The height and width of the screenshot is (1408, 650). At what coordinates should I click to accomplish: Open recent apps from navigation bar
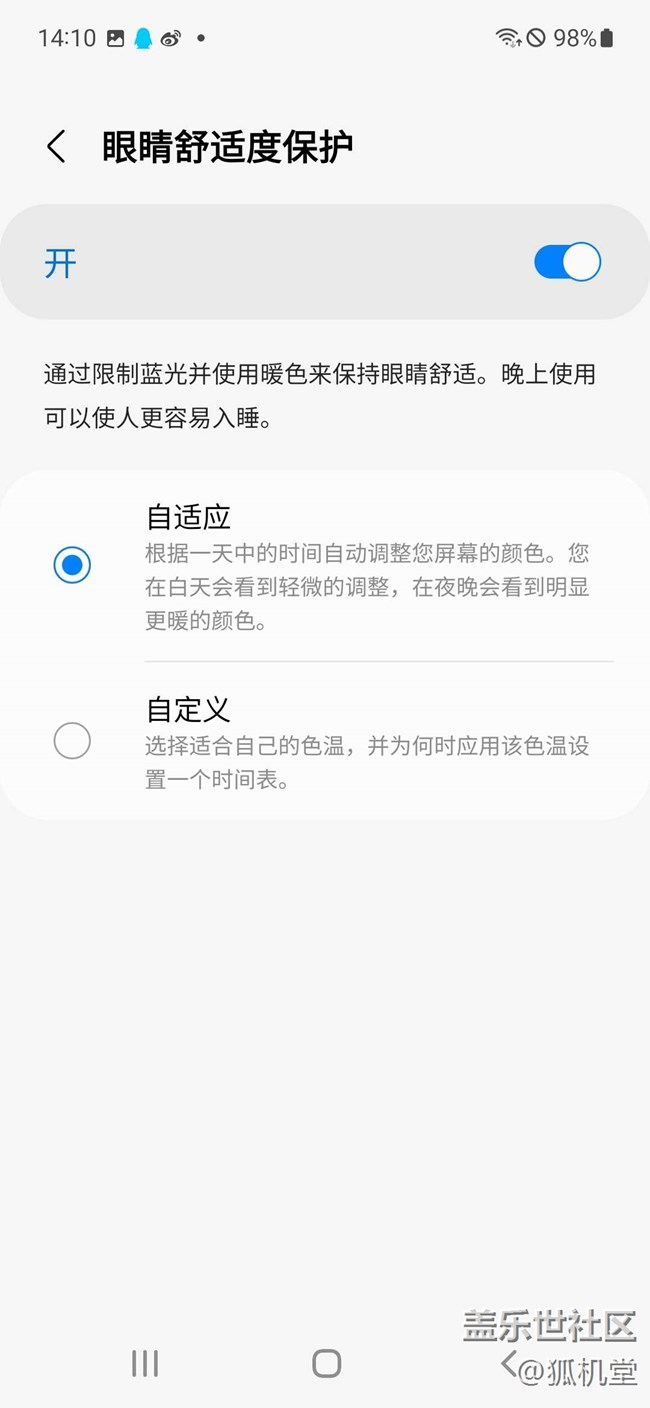click(145, 1363)
